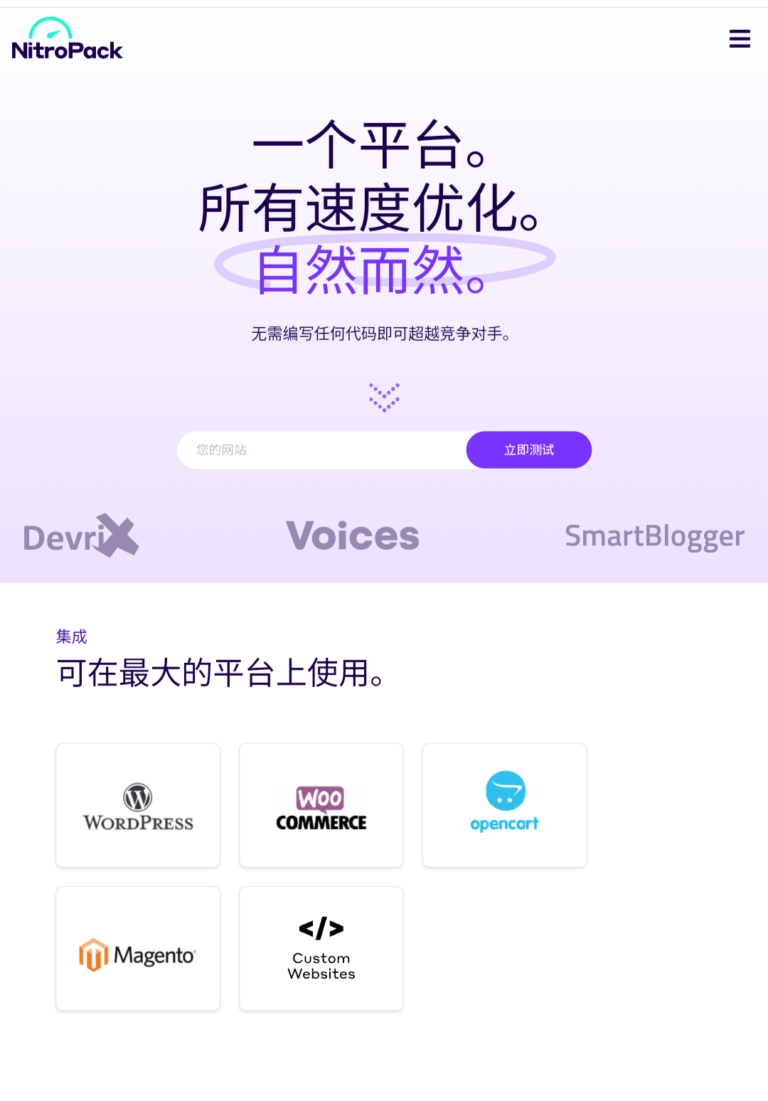The image size is (768, 1101).
Task: Click the Custom Websites code icon
Action: (320, 930)
